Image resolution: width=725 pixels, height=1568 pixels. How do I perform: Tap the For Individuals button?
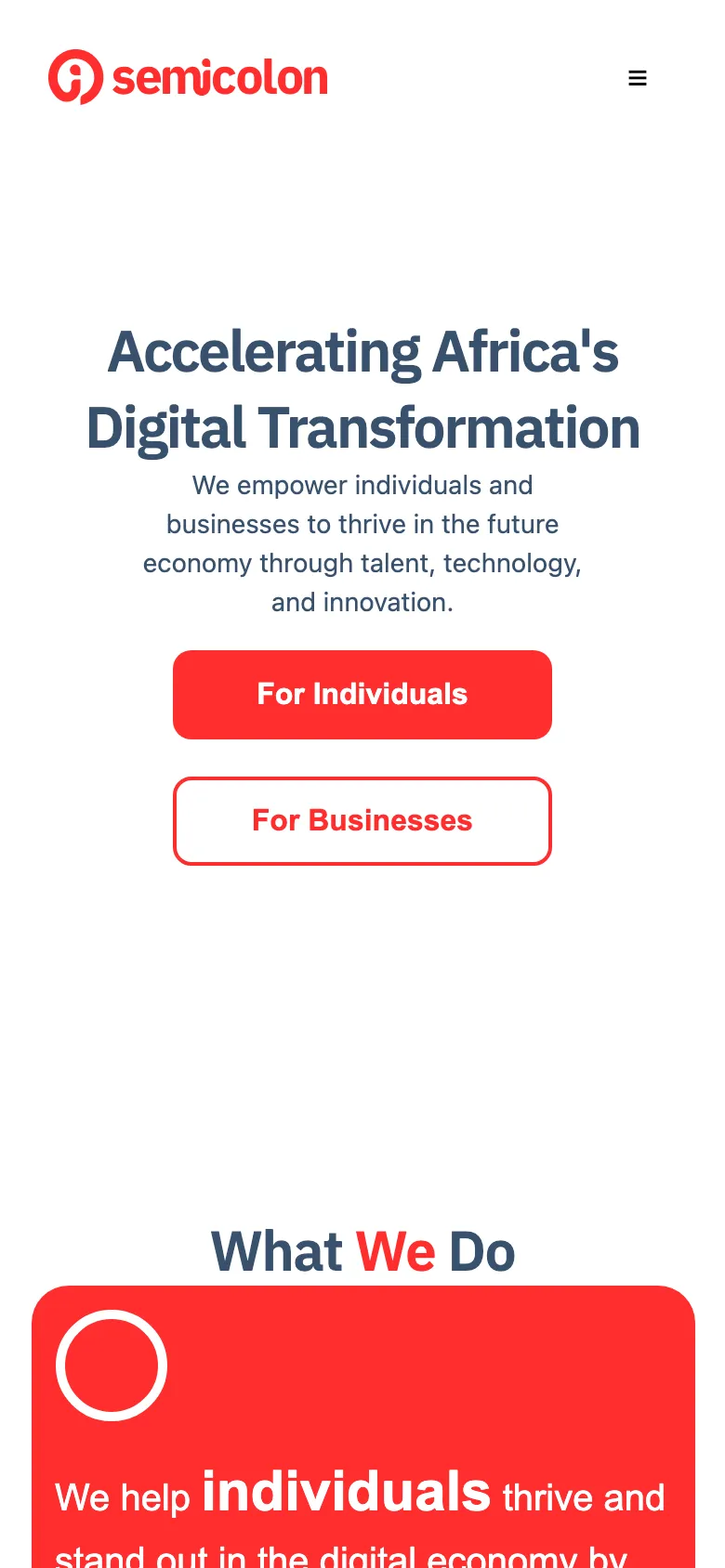pos(362,695)
